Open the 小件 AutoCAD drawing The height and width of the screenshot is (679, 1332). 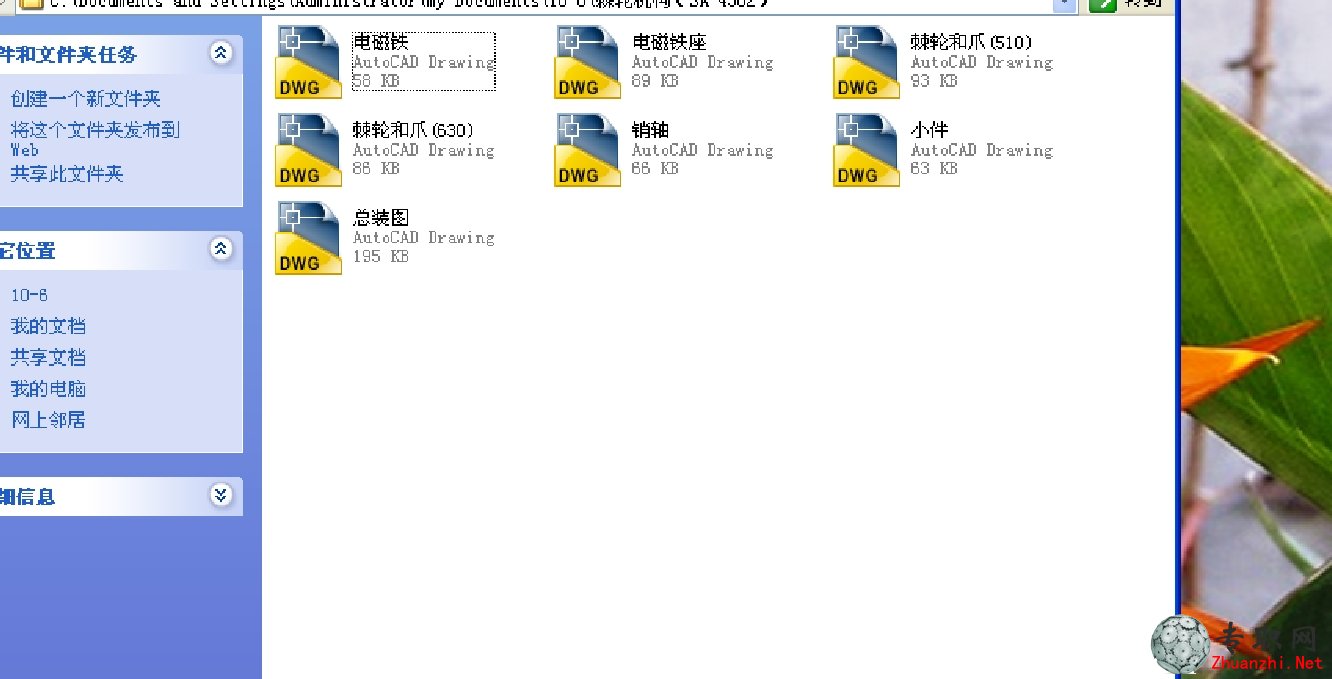click(x=866, y=150)
